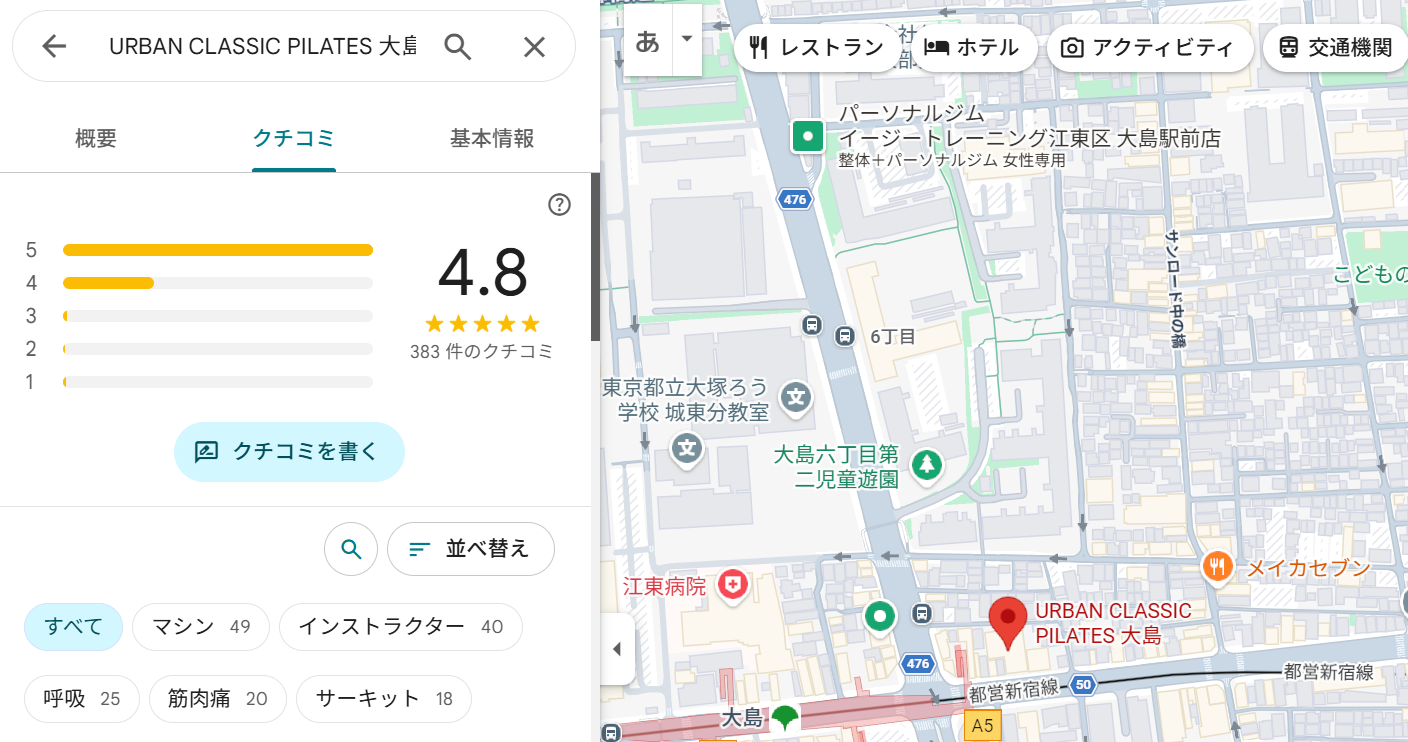Filter reviews by サーキット chip

point(383,699)
